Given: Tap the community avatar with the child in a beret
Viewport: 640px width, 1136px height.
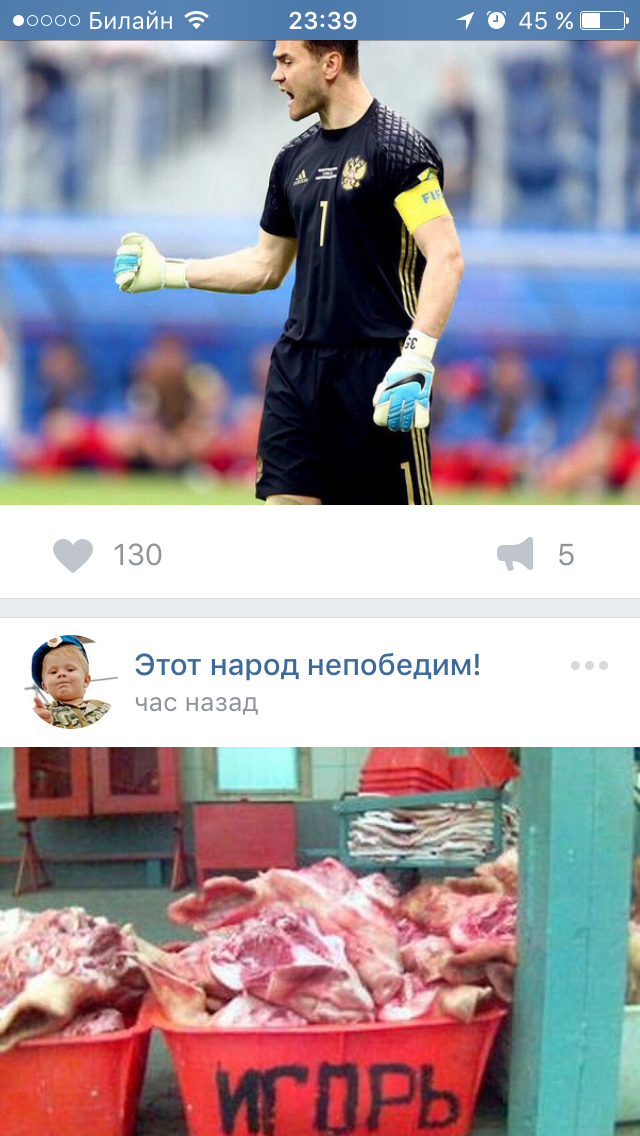Looking at the screenshot, I should 66,682.
